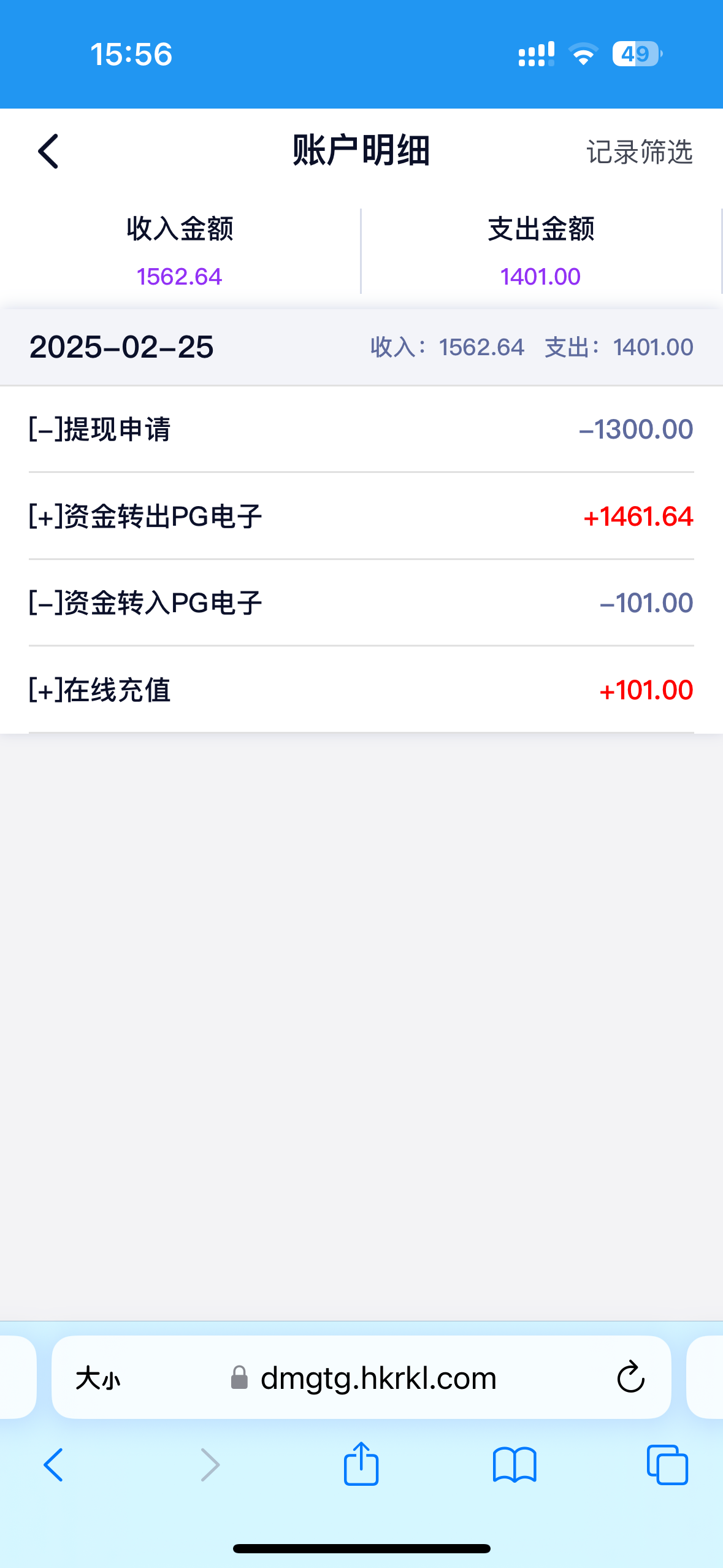The height and width of the screenshot is (1568, 723).
Task: Tap the dmgtg.hkrkl.com address bar
Action: (378, 1378)
